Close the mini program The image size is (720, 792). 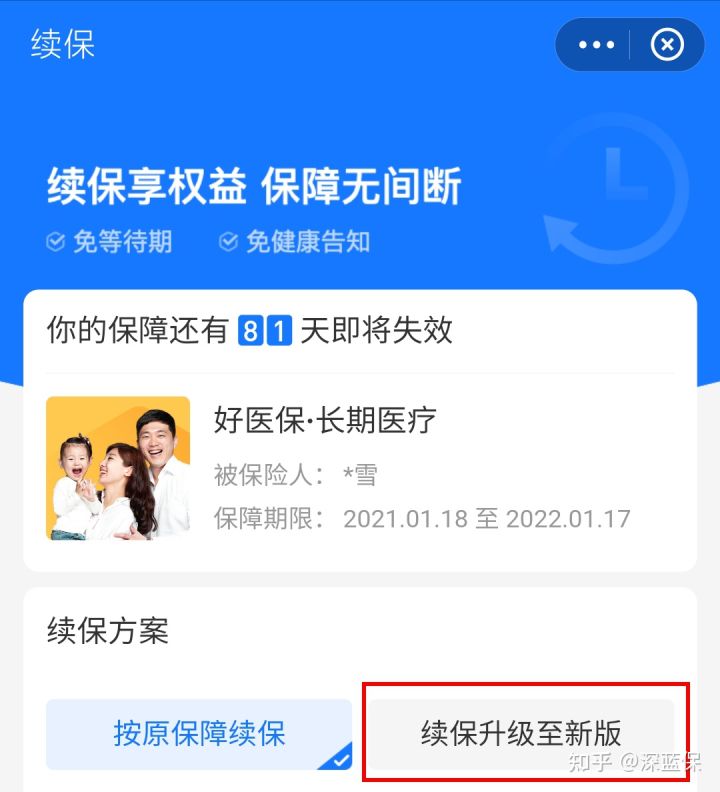pyautogui.click(x=667, y=45)
